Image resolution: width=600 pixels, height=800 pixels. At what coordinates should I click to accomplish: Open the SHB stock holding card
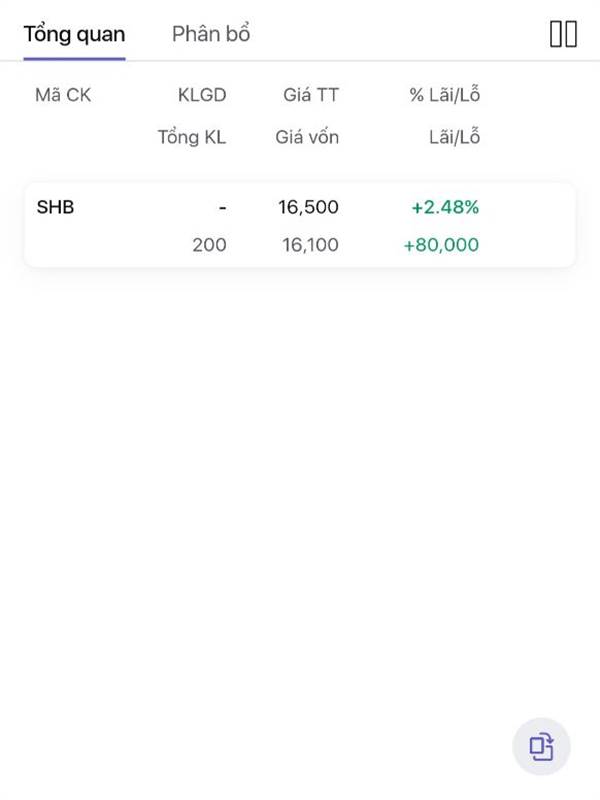click(x=299, y=225)
